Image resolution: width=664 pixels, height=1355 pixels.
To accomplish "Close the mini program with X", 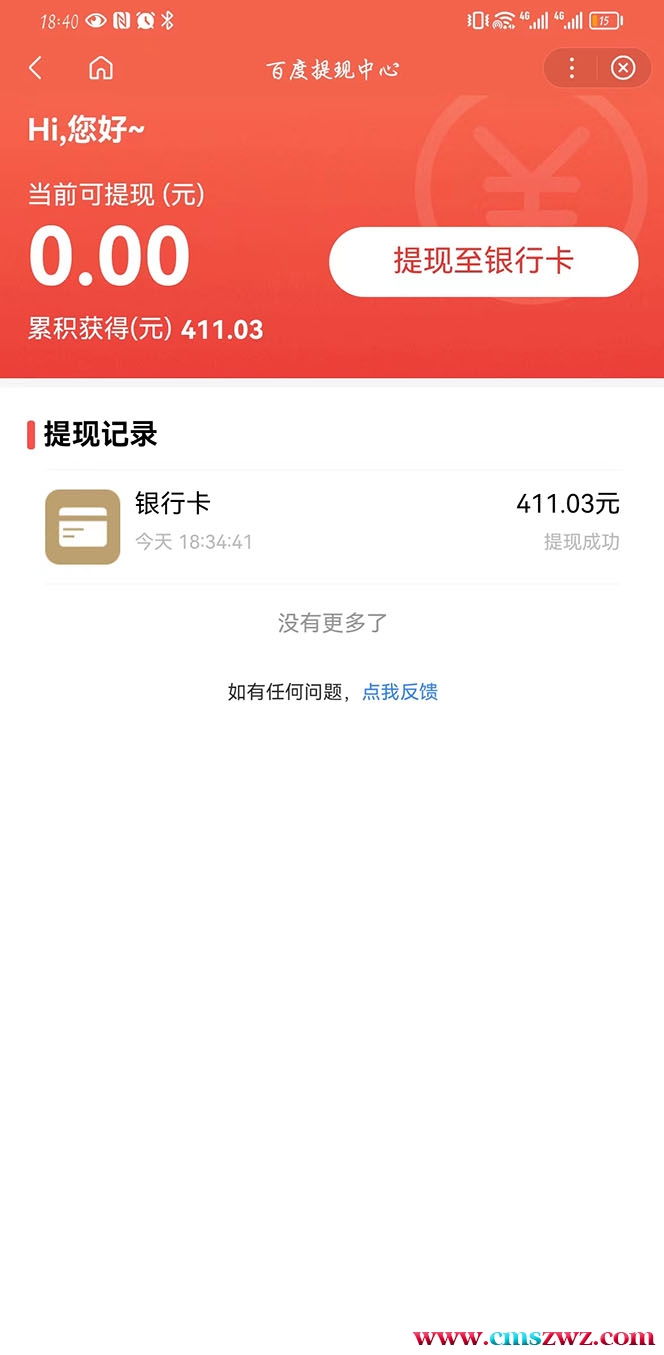I will pyautogui.click(x=623, y=68).
